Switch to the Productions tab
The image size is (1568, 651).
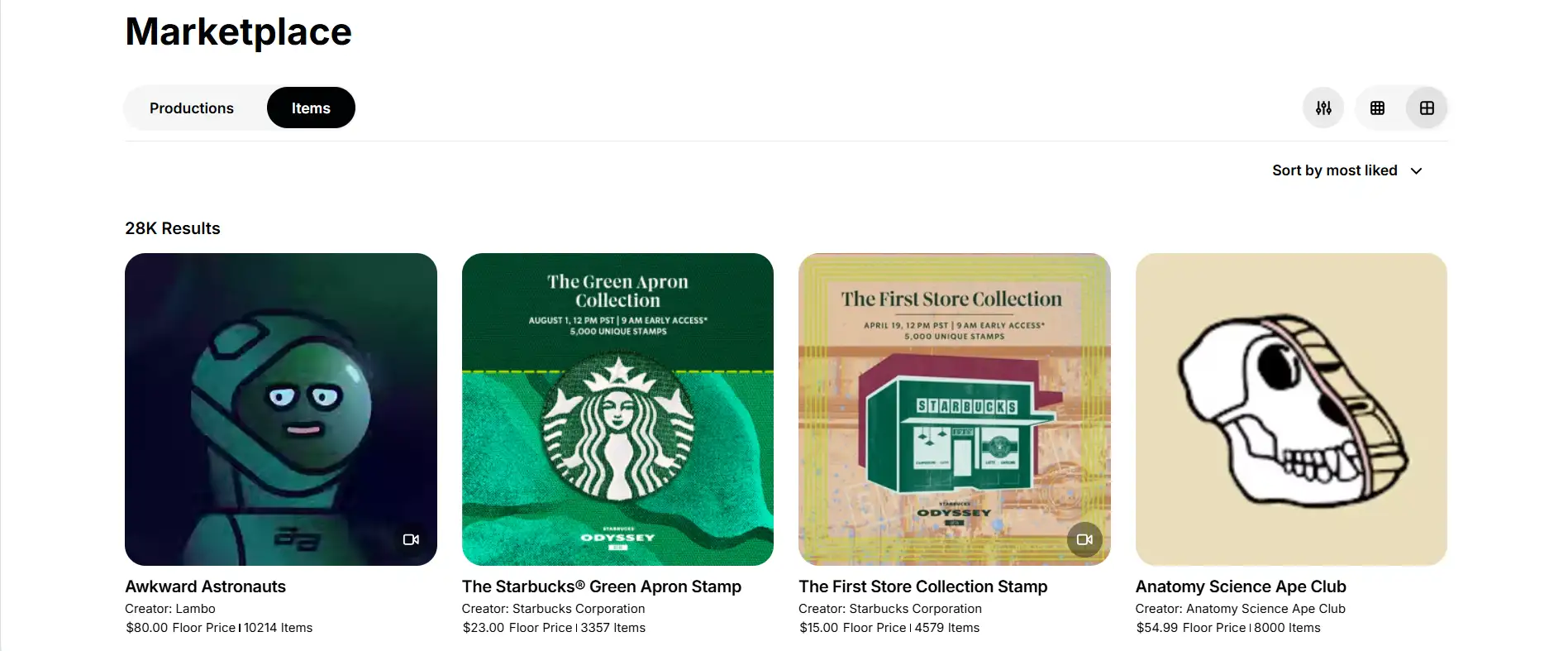point(192,108)
